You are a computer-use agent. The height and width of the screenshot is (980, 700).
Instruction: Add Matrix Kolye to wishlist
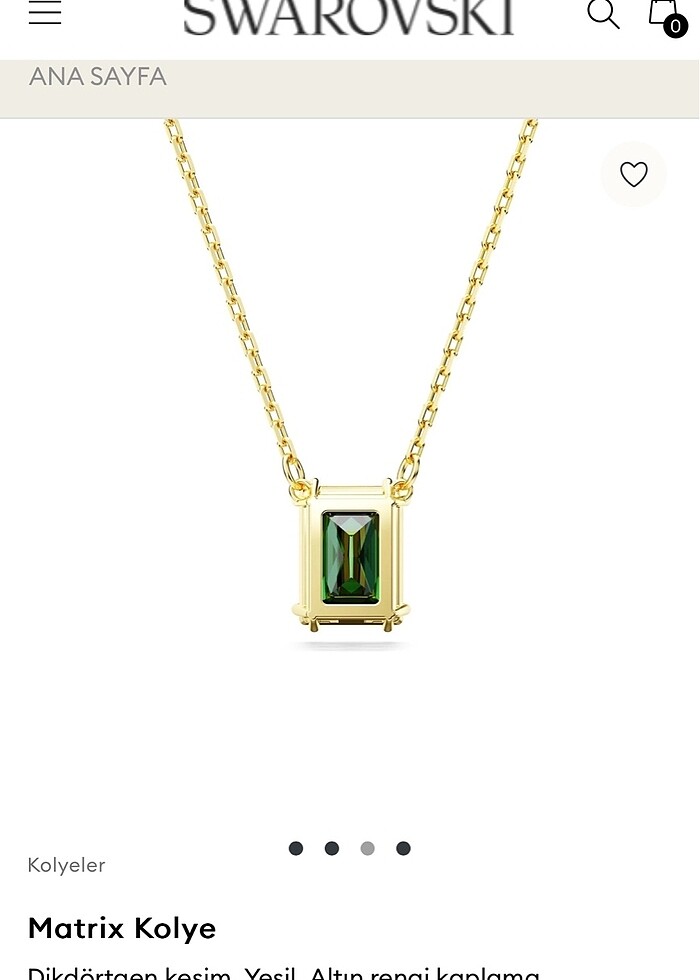pyautogui.click(x=633, y=175)
